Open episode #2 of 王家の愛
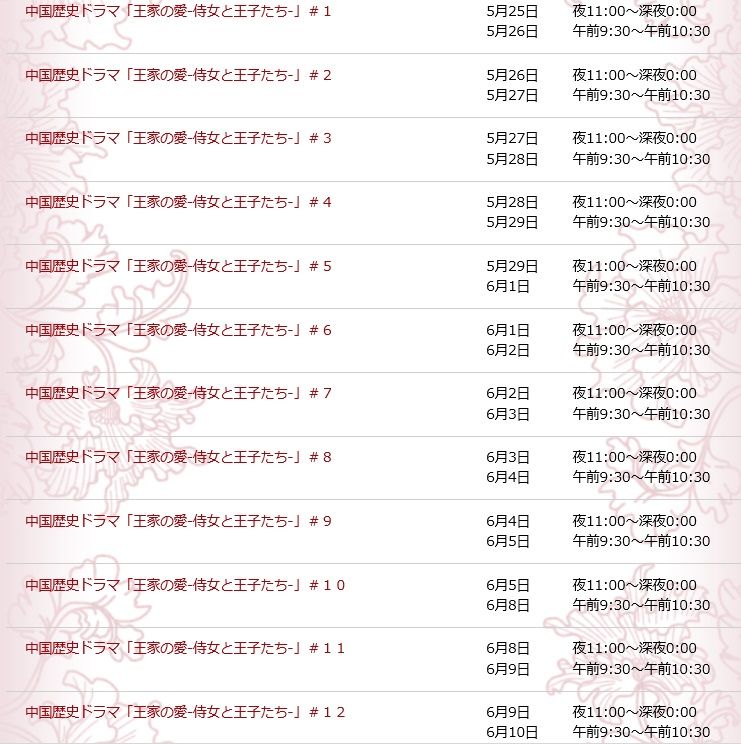The image size is (741, 744). click(178, 75)
